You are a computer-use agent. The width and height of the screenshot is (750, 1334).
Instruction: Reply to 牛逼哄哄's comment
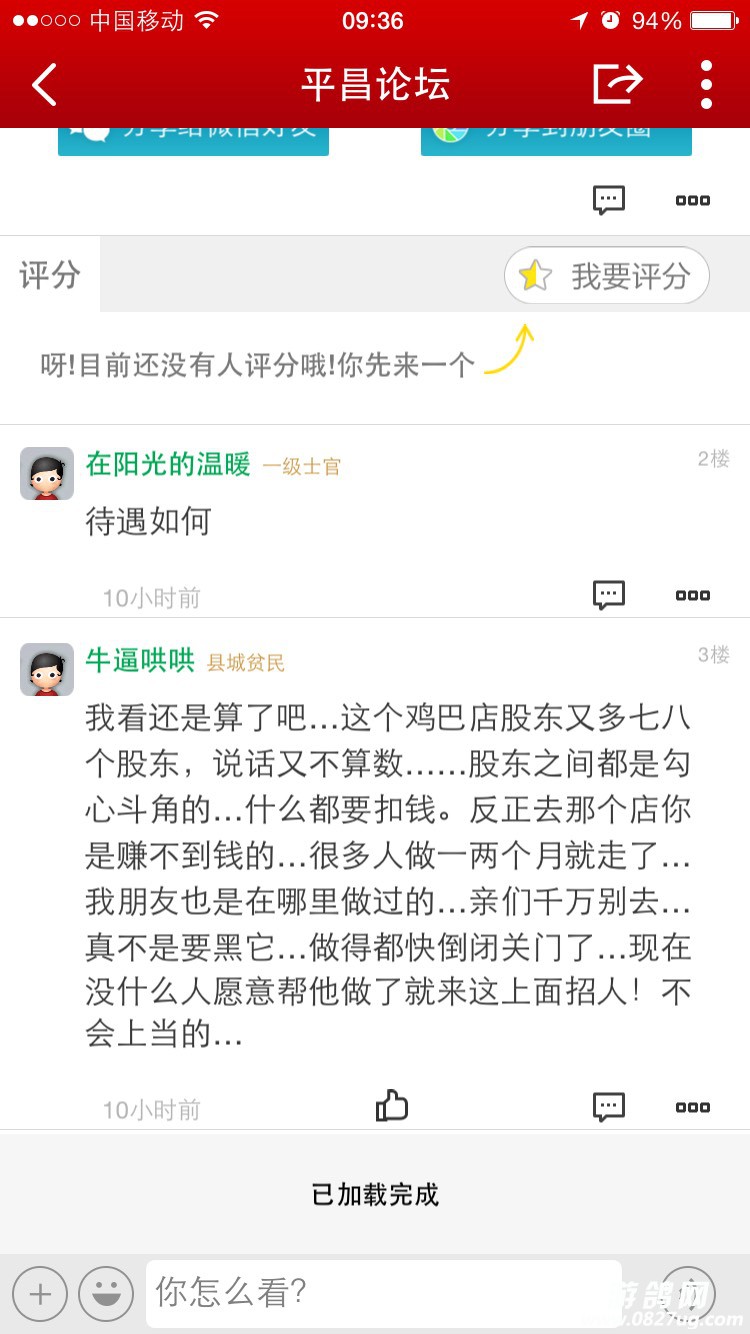tap(608, 1107)
